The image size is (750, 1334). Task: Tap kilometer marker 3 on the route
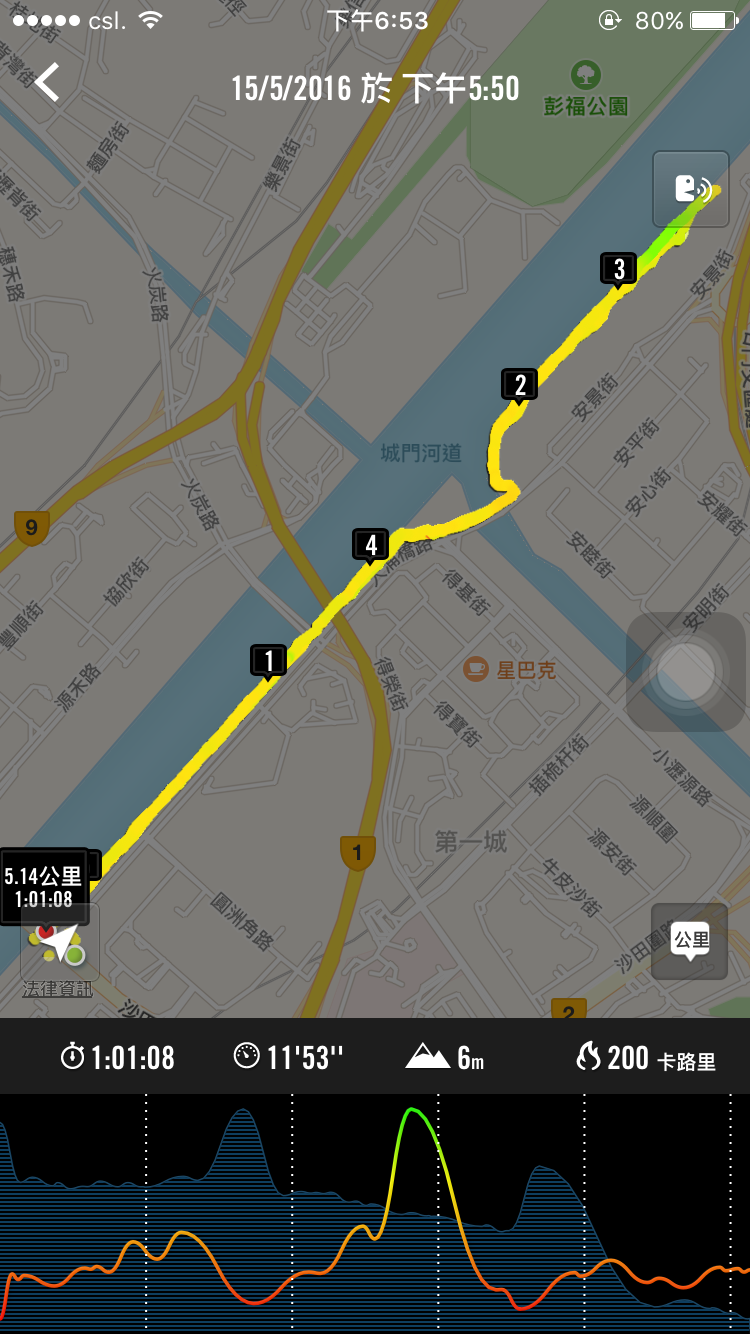click(x=619, y=269)
